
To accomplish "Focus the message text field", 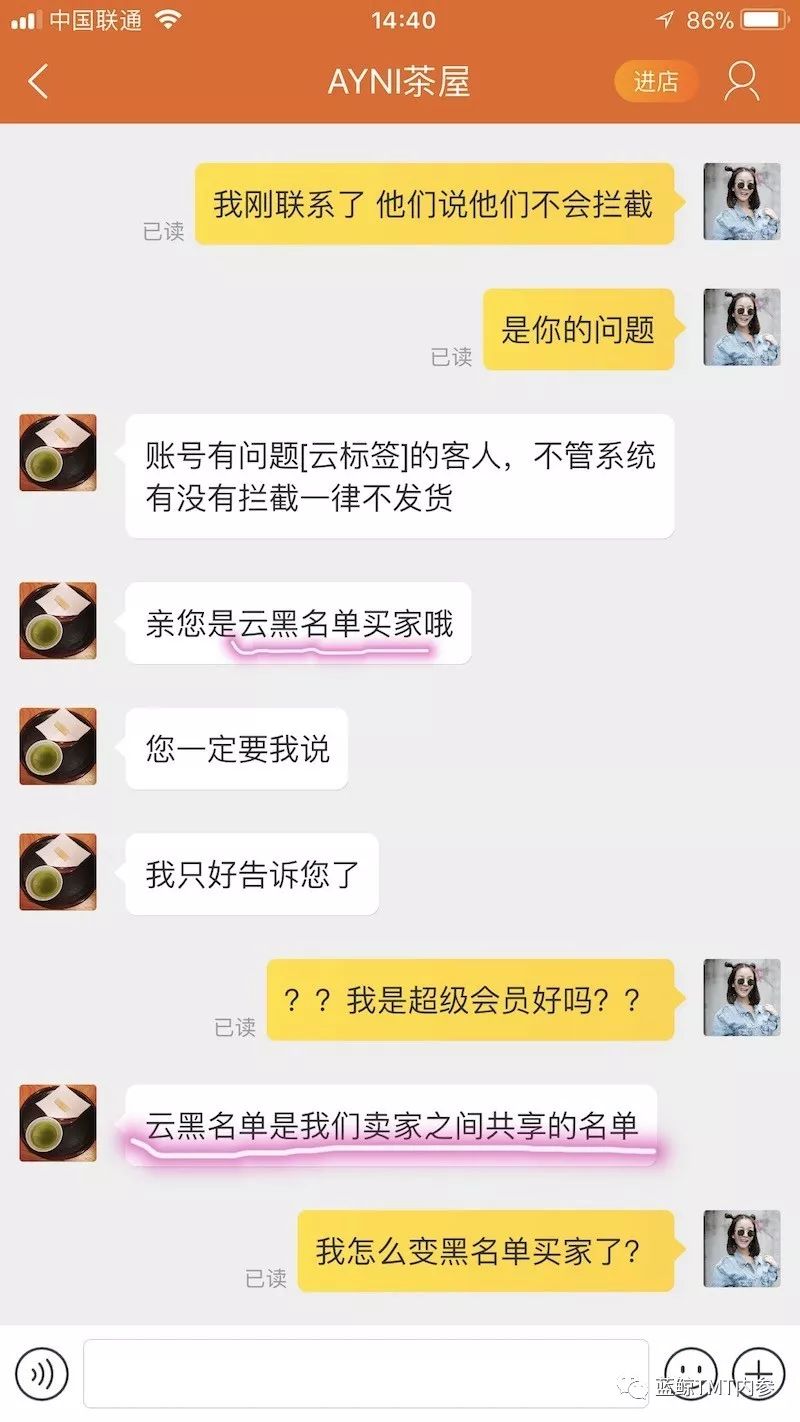I will click(x=365, y=1373).
